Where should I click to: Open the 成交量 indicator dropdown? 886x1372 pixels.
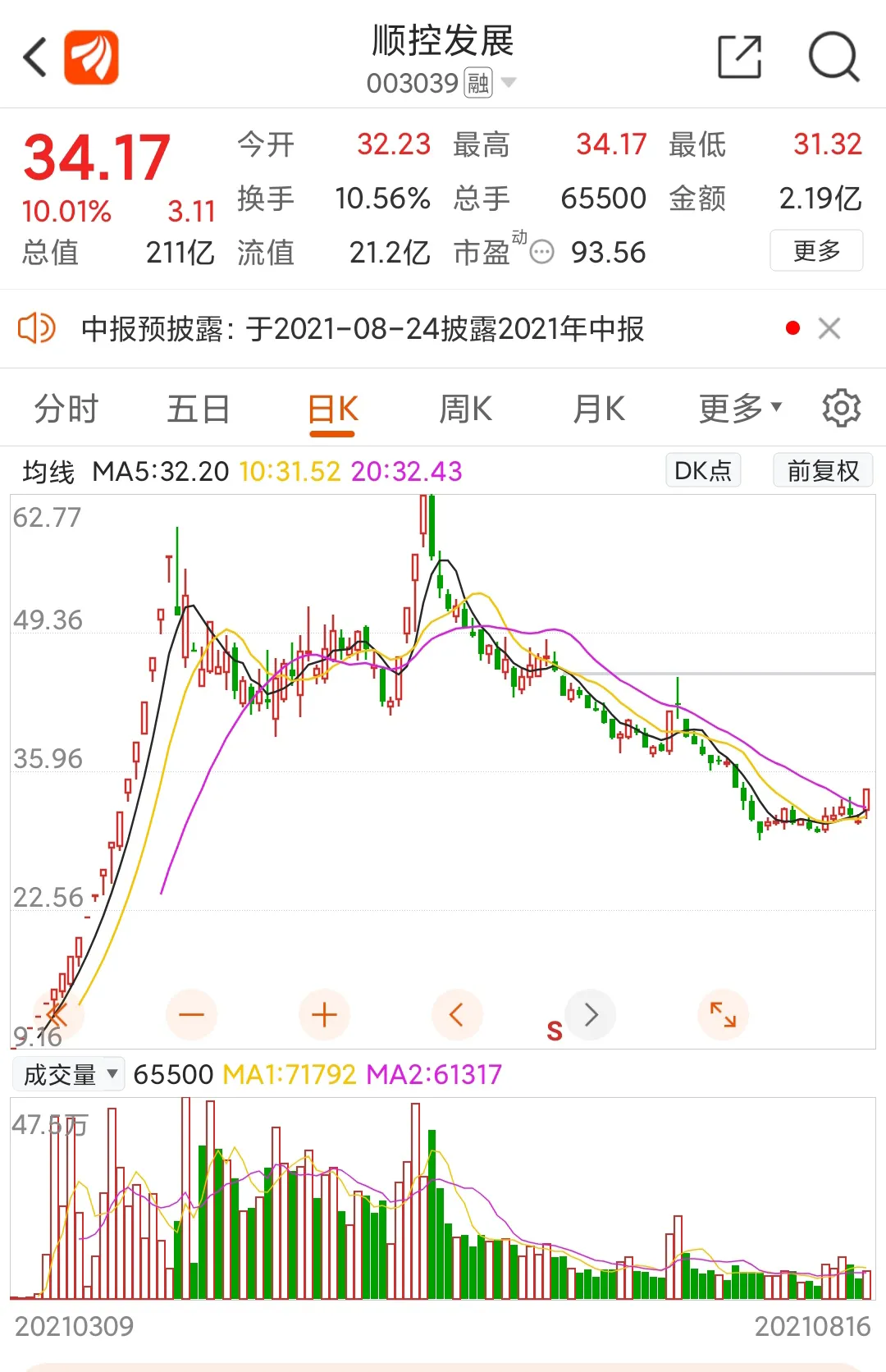tap(69, 1074)
